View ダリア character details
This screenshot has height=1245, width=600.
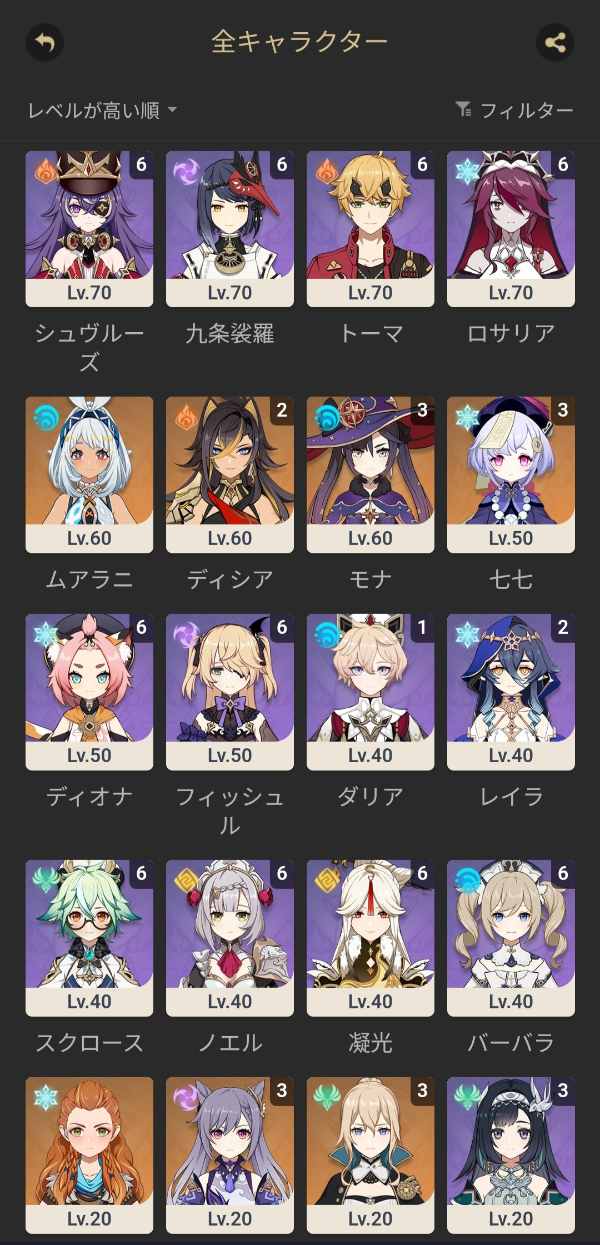point(370,691)
